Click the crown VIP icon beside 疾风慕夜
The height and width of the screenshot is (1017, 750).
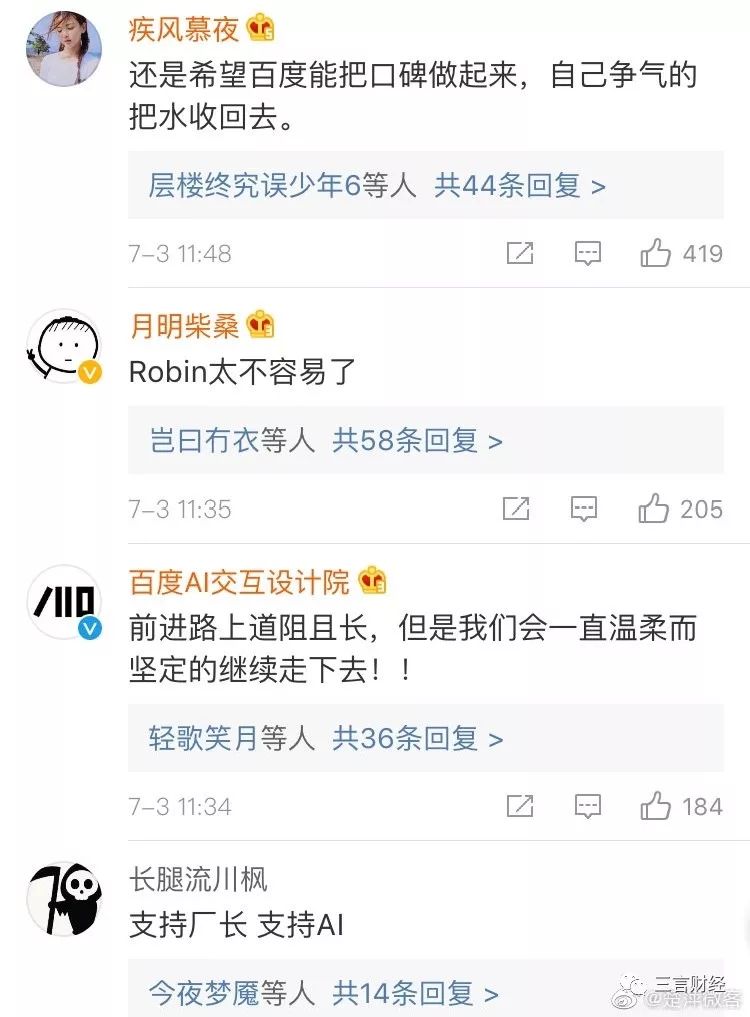259,28
